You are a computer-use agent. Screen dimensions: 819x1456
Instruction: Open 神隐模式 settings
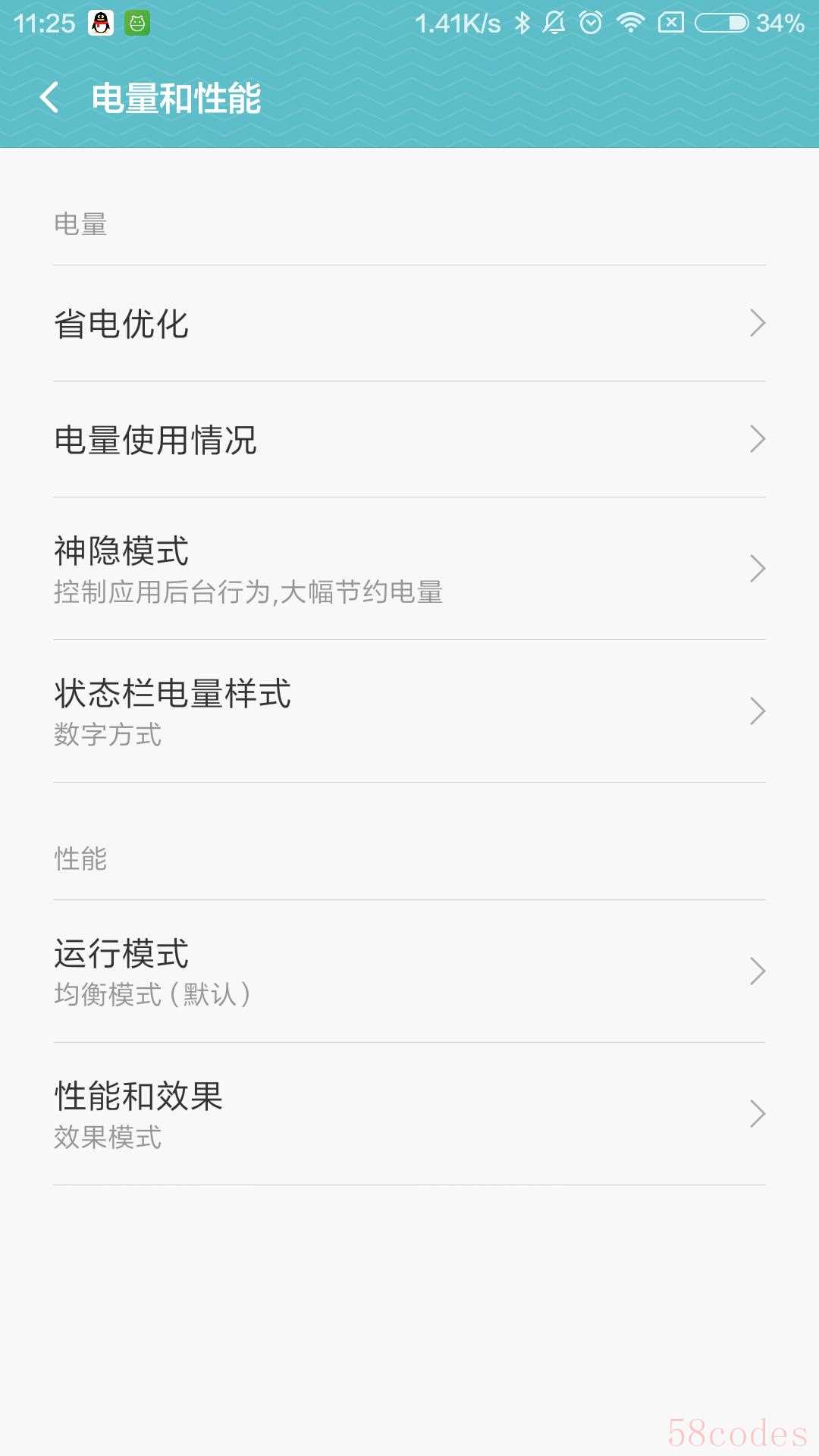[x=409, y=569]
